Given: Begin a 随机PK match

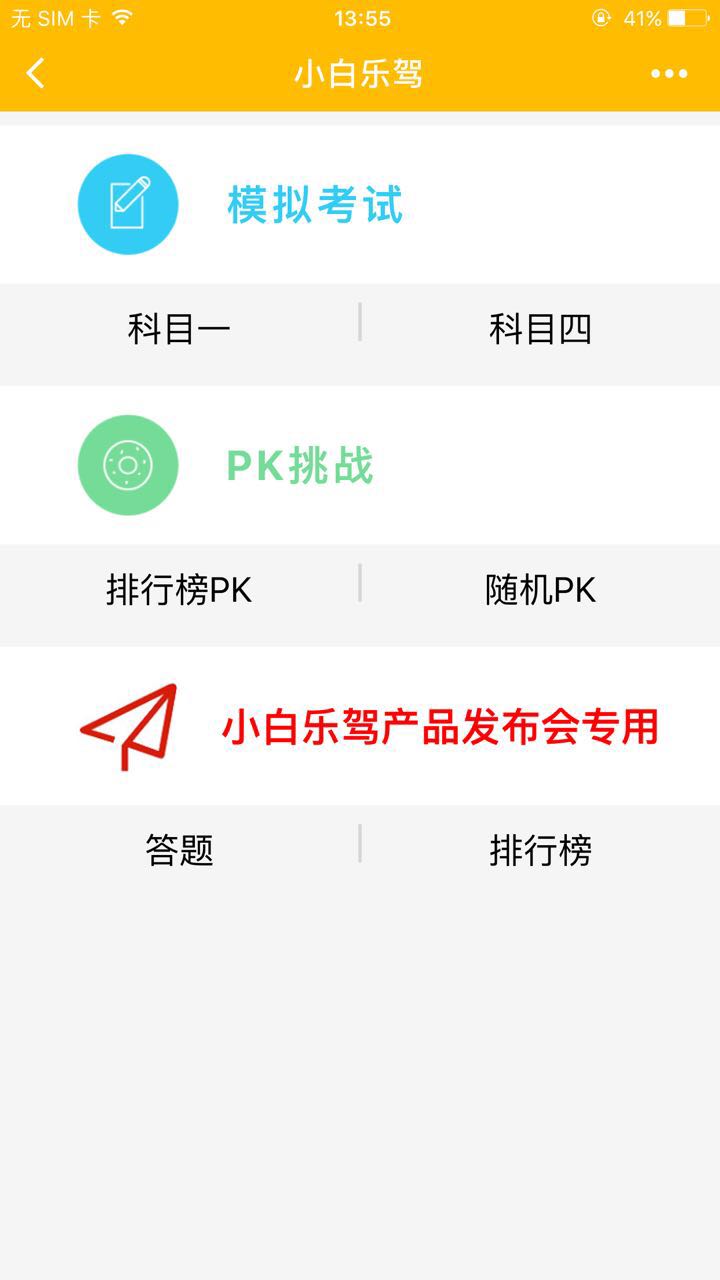Looking at the screenshot, I should click(x=540, y=591).
